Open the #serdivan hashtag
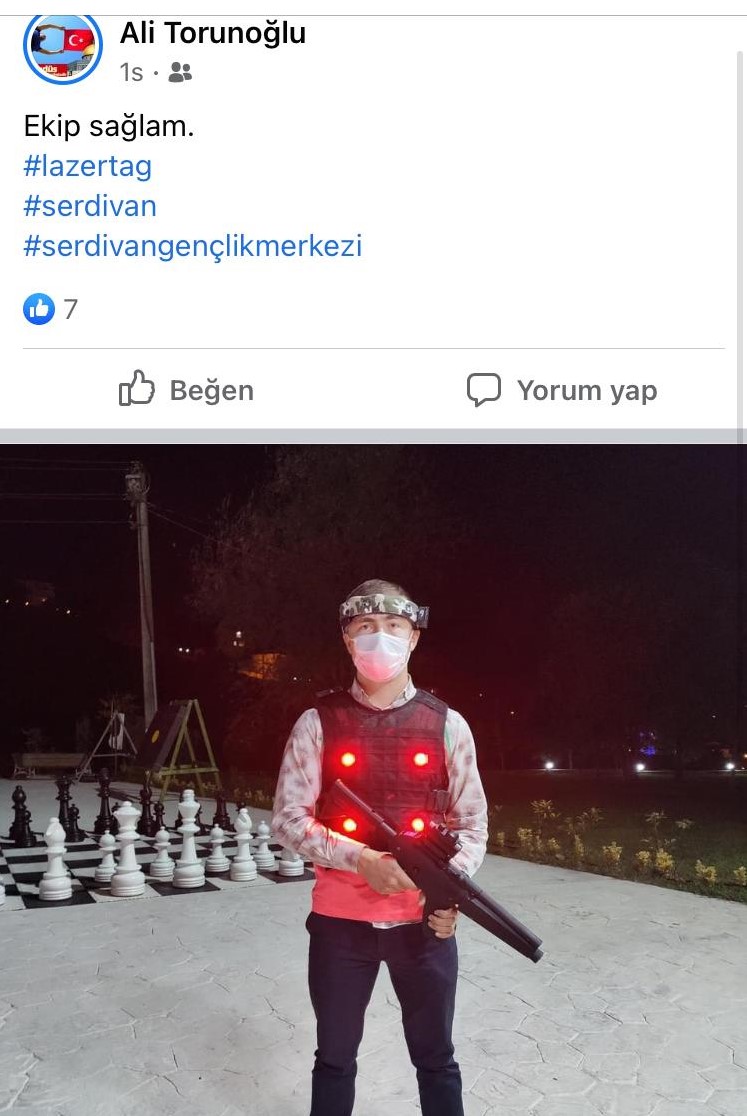This screenshot has height=1116, width=747. 90,206
